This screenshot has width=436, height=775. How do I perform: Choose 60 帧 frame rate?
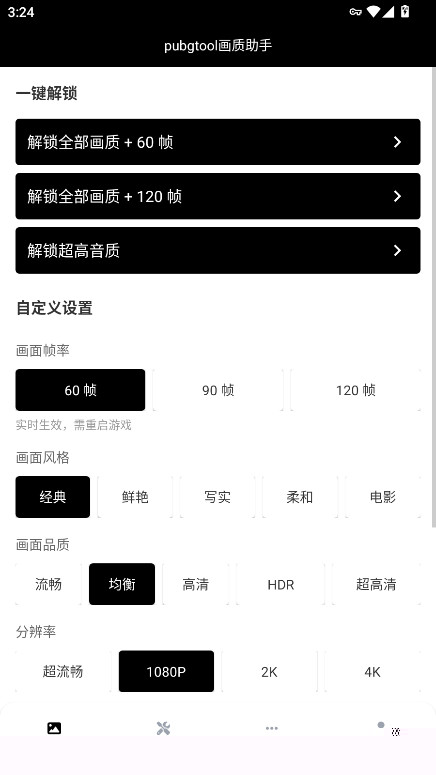pos(80,390)
